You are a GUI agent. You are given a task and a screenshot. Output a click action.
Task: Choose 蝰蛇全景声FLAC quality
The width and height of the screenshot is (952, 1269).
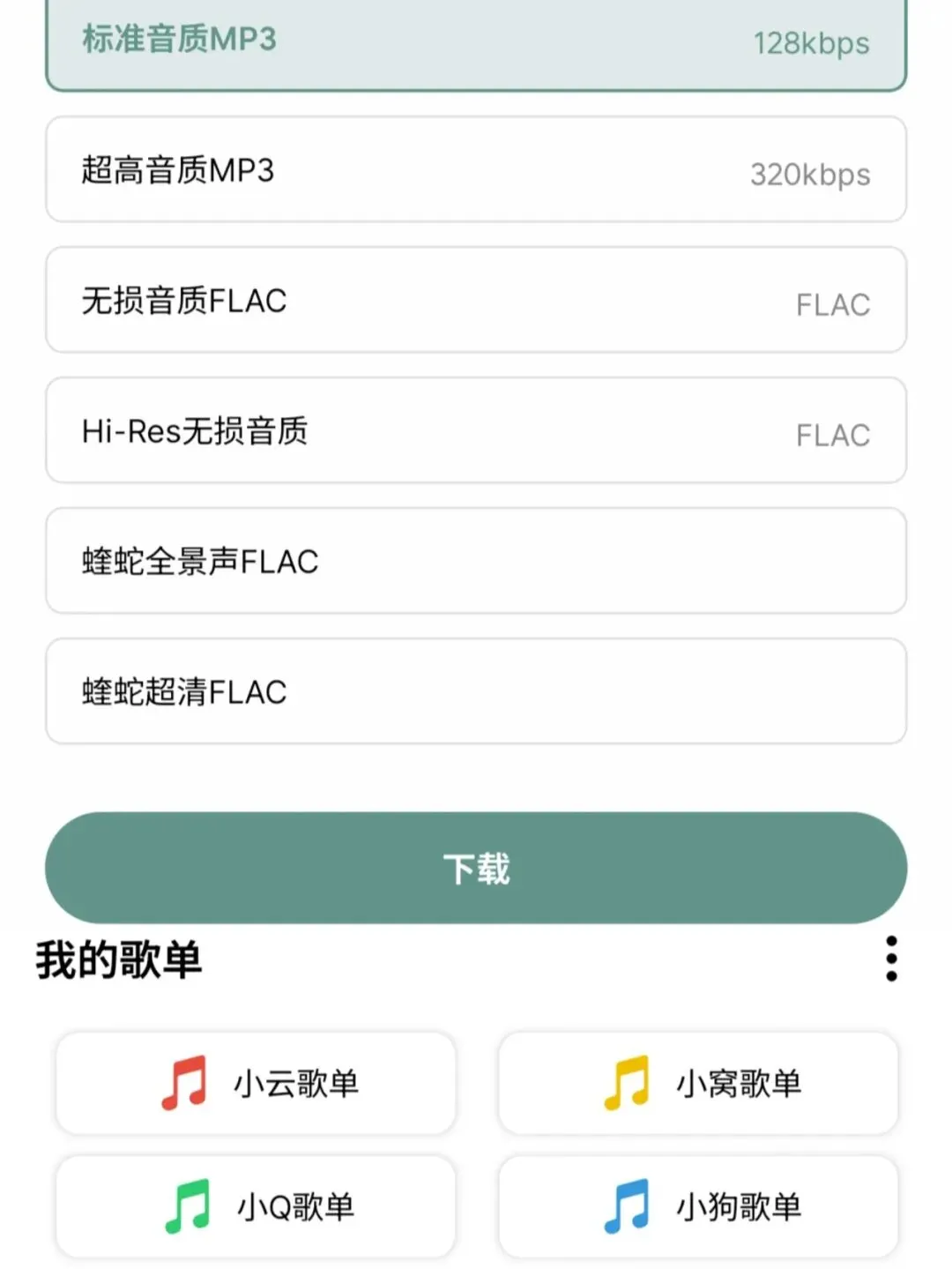[x=476, y=561]
